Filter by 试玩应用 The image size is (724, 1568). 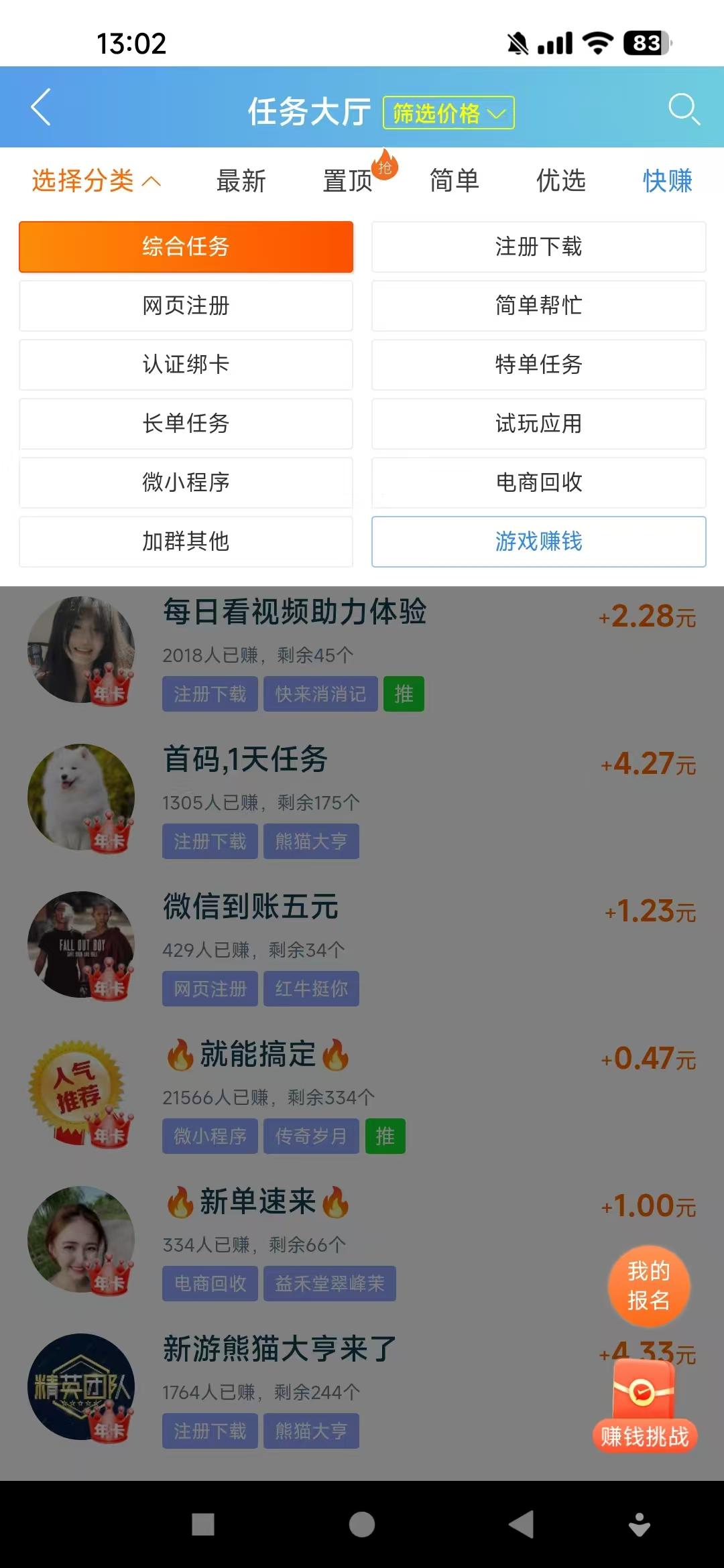(x=539, y=423)
